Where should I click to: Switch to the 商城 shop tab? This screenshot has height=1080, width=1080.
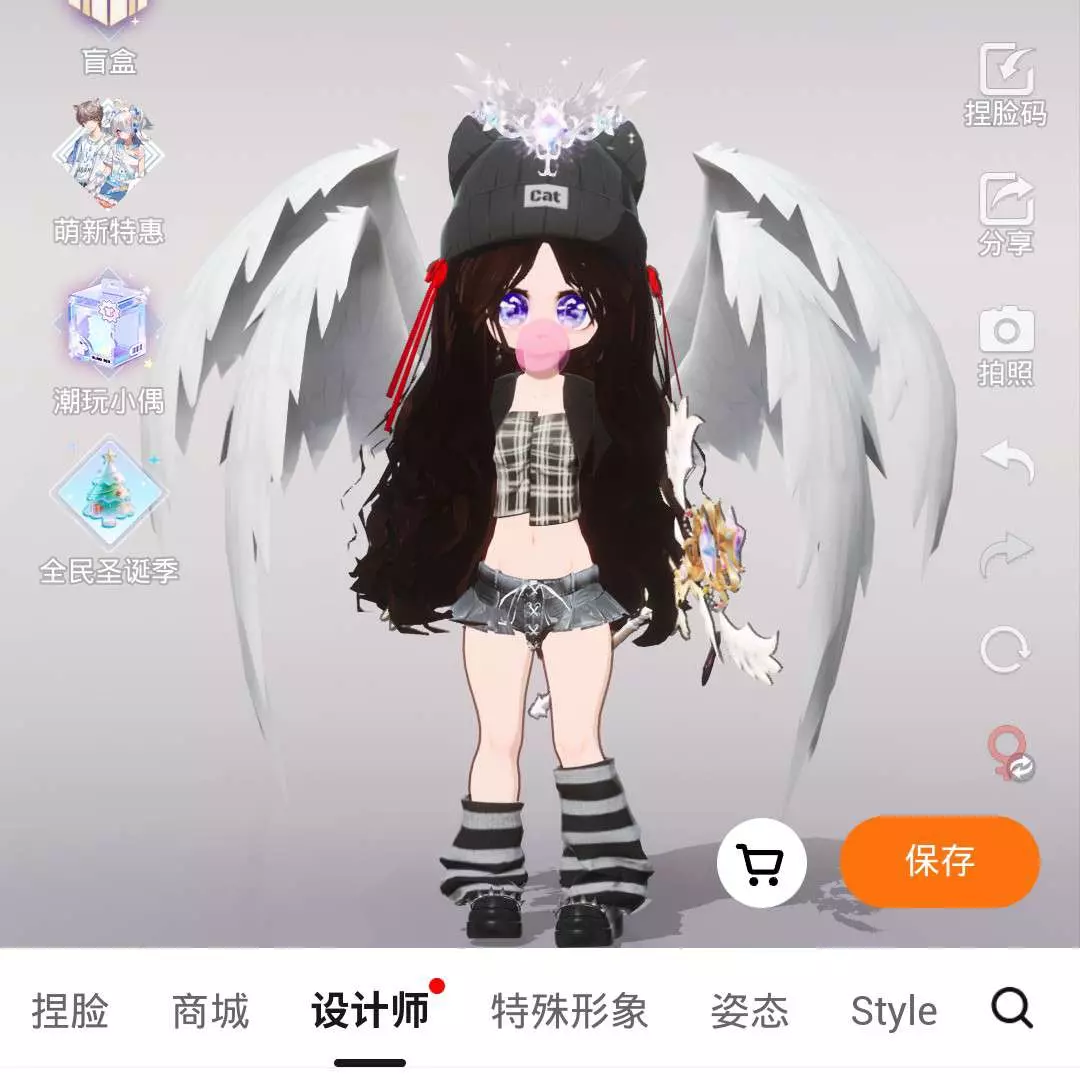[x=210, y=1011]
